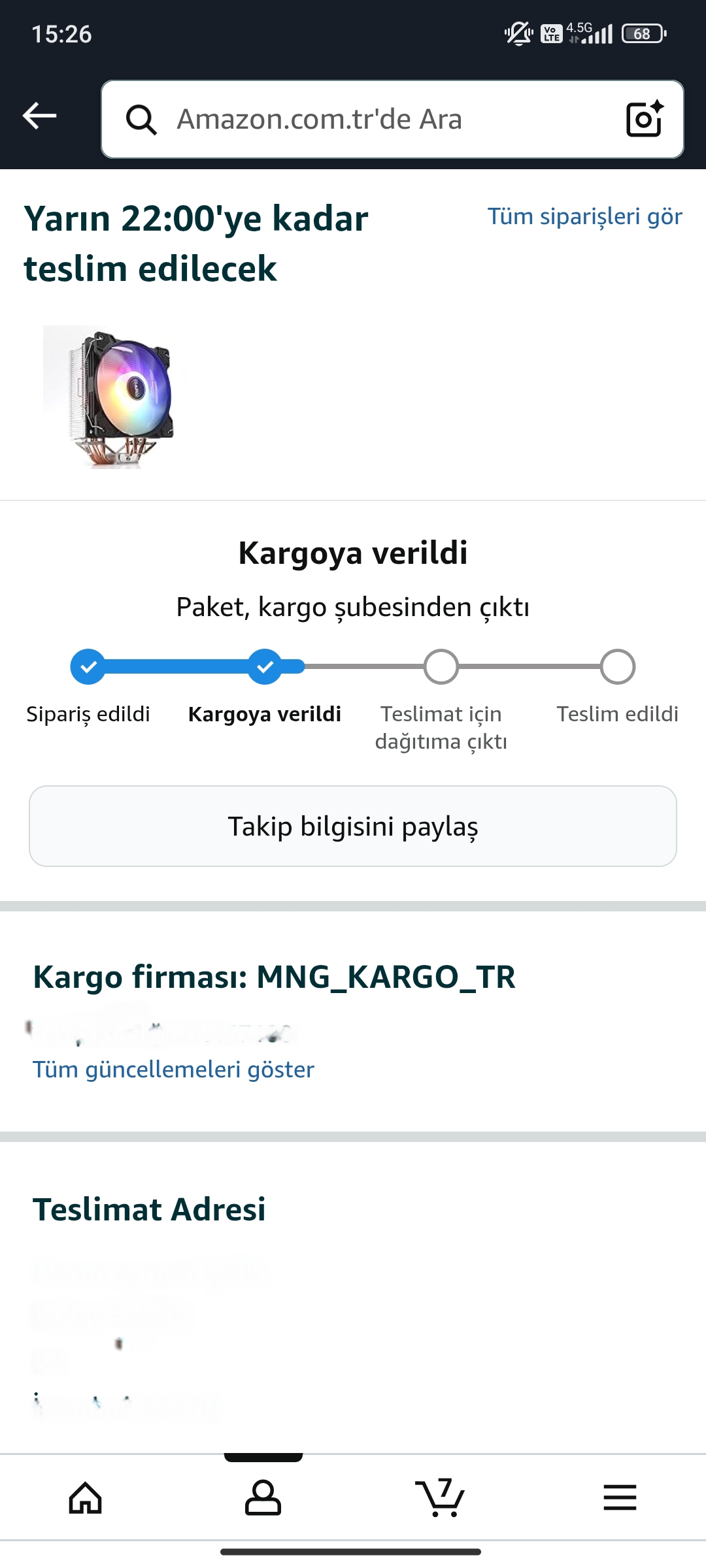706x1568 pixels.
Task: Switch to the account profile tab
Action: (x=263, y=1497)
